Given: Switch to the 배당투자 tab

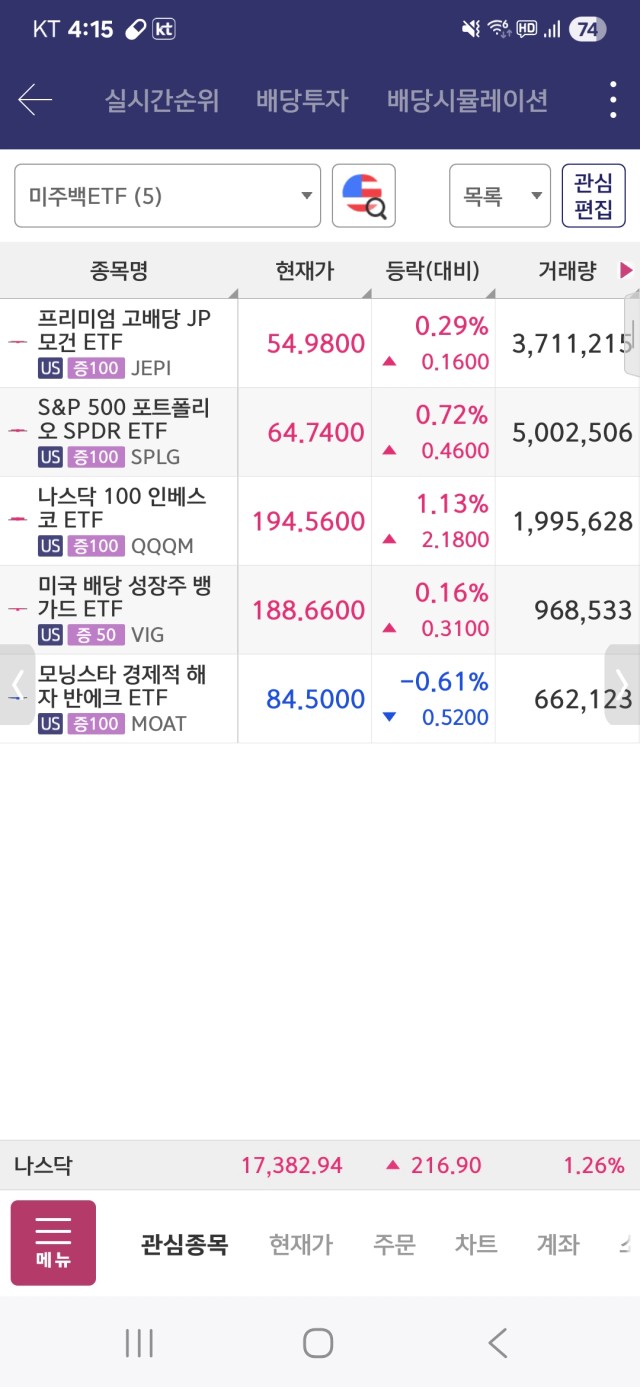Looking at the screenshot, I should click(x=302, y=101).
